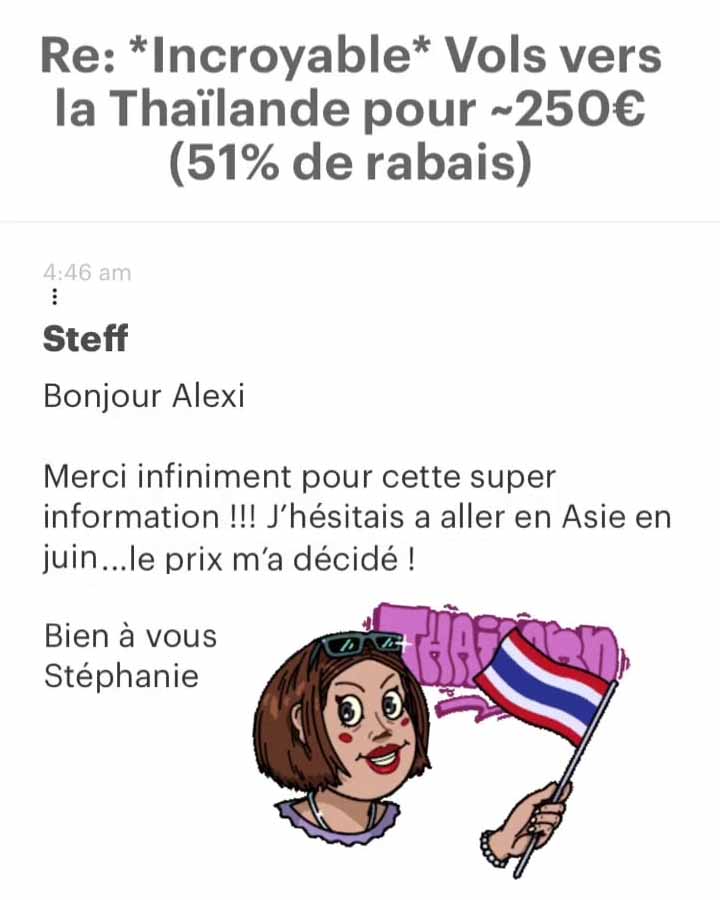Click the greeting 'Bonjour Alexi'

144,397
